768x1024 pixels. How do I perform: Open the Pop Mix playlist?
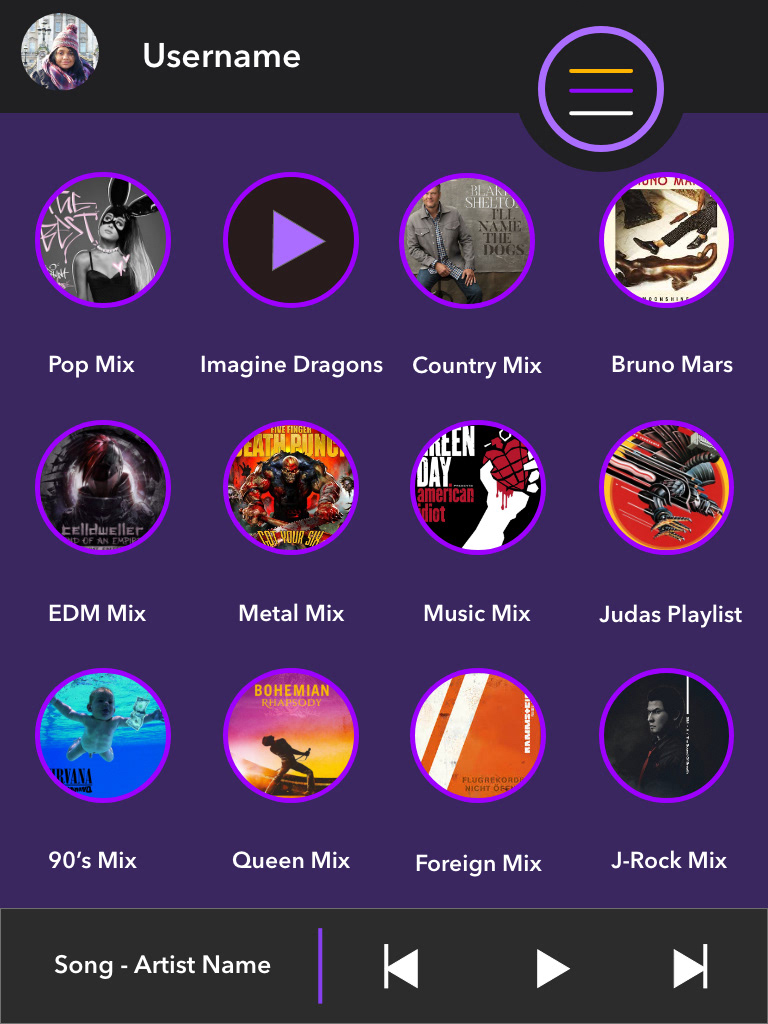102,240
